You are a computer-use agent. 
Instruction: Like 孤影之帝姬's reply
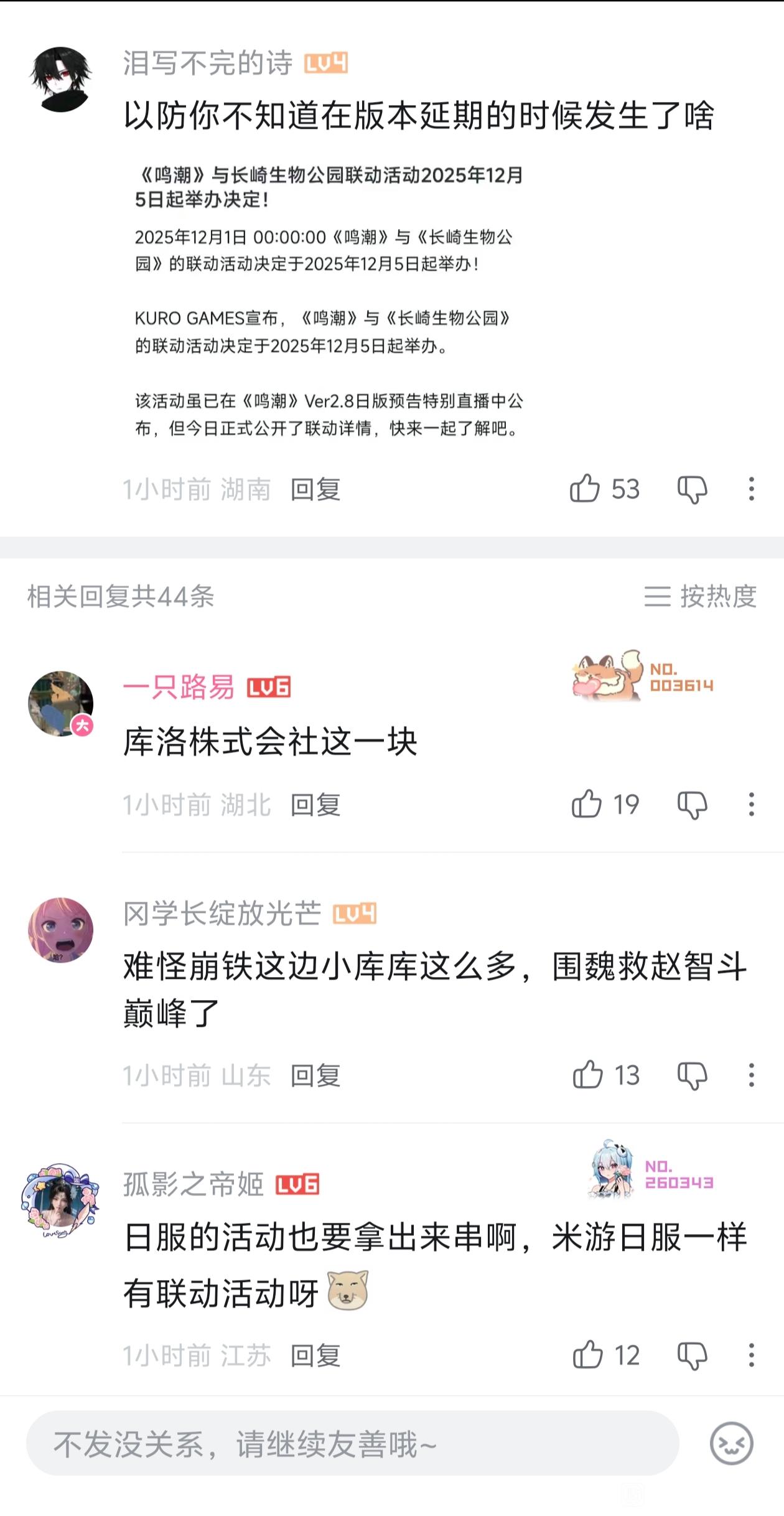click(588, 1355)
